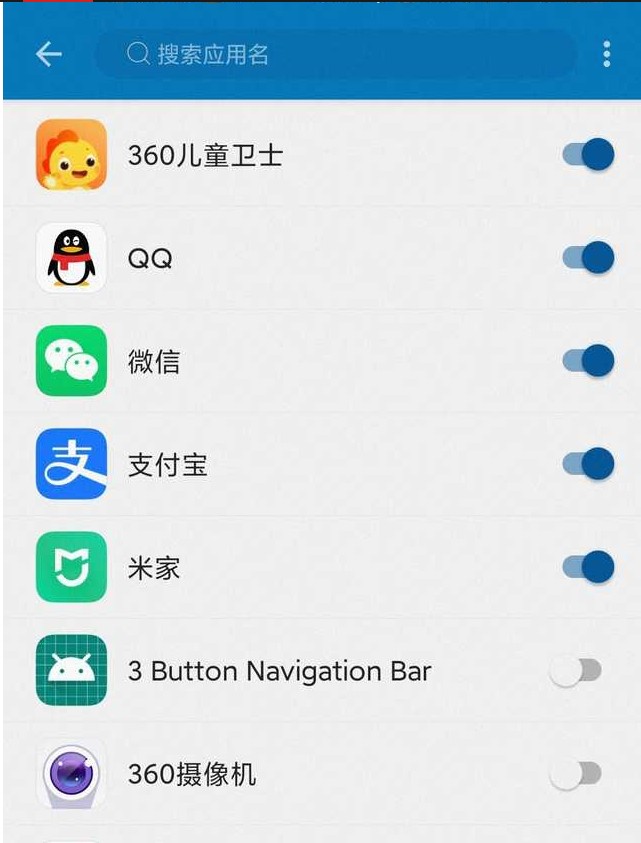Viewport: 641px width, 843px height.
Task: Turn off the 支付宝 switch
Action: 588,464
